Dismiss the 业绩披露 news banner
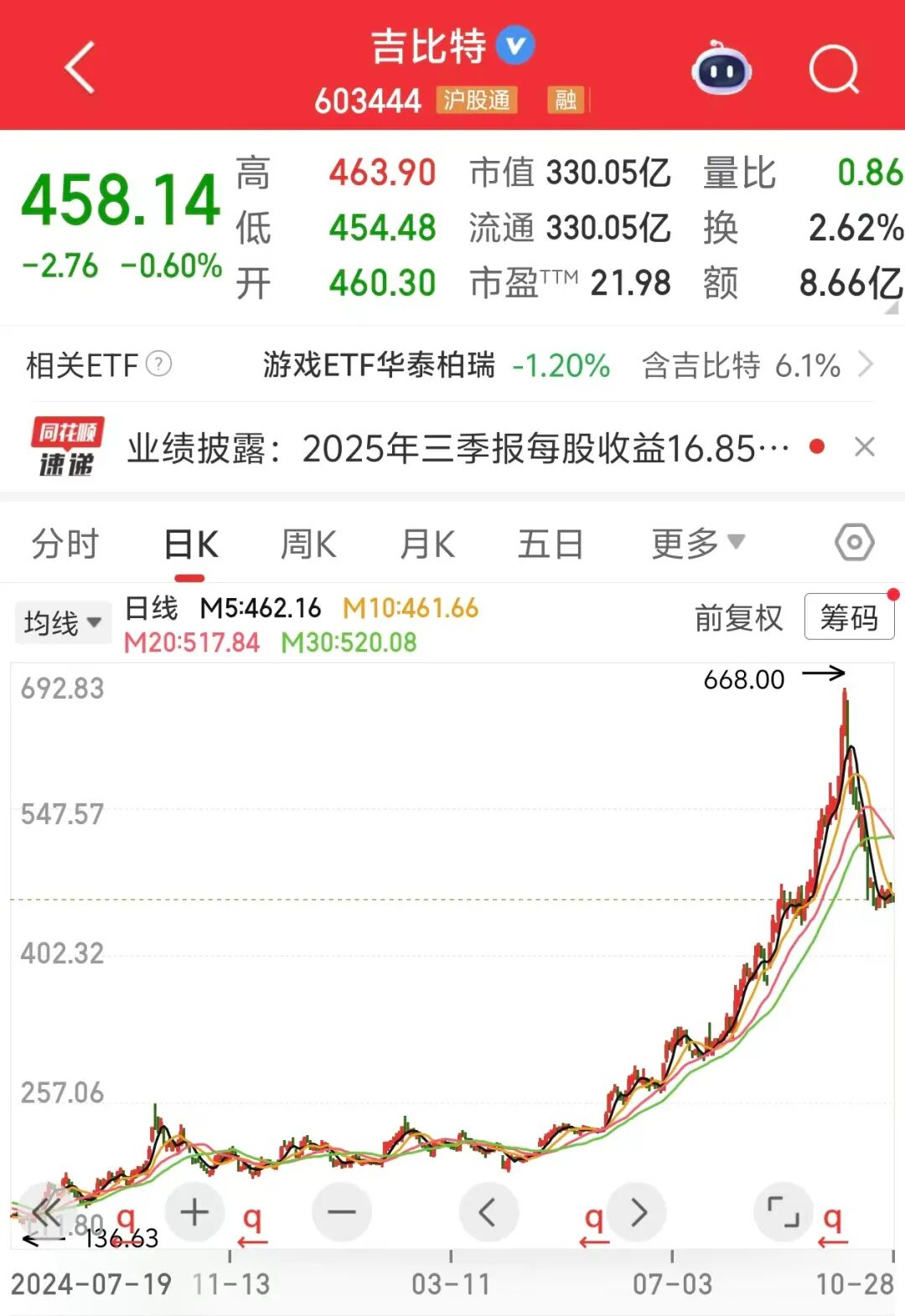The image size is (905, 1316). pos(864,447)
